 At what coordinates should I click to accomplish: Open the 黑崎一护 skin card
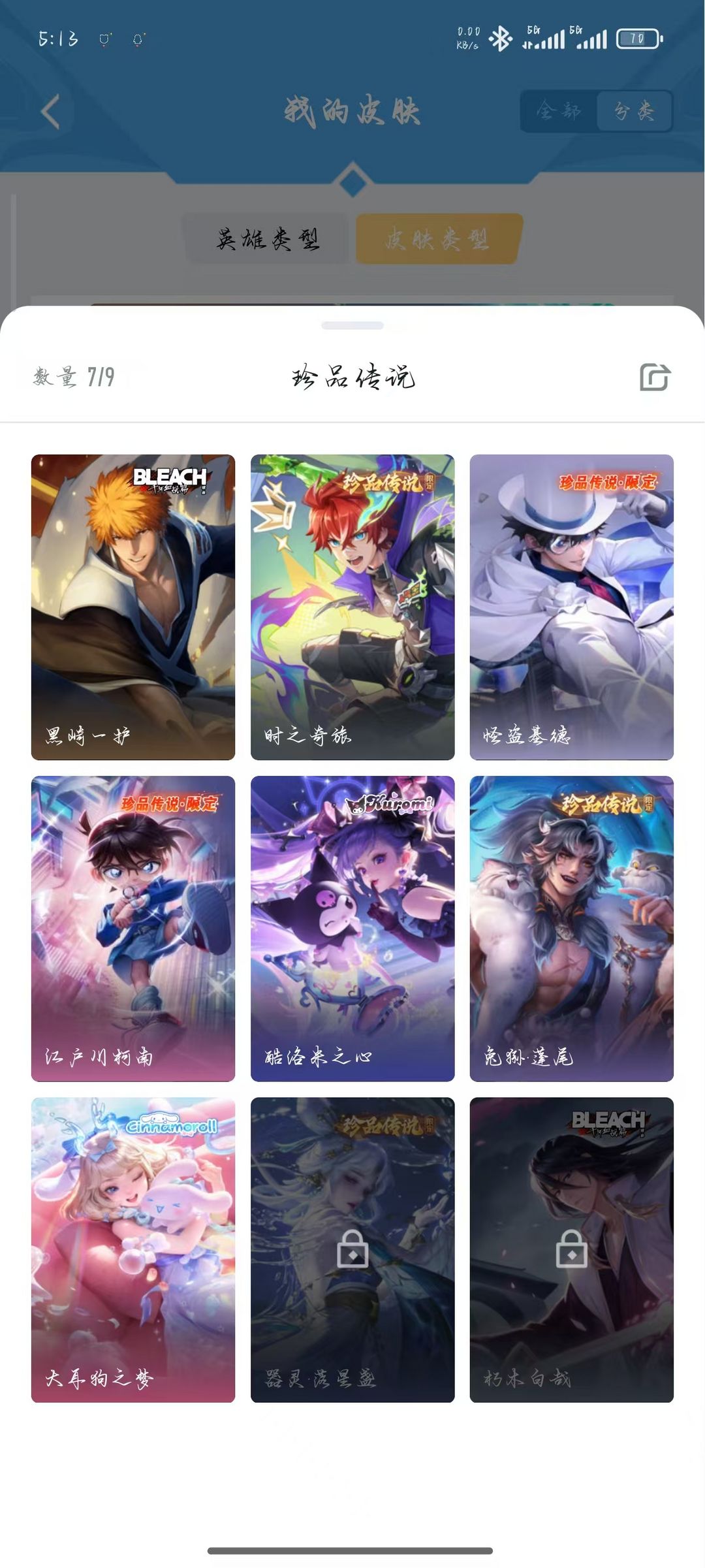point(133,607)
